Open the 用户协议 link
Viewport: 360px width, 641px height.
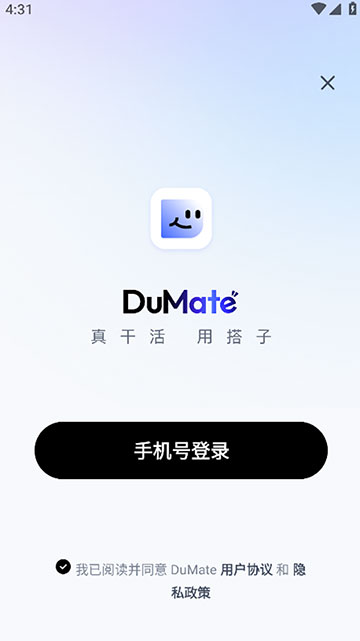click(246, 569)
